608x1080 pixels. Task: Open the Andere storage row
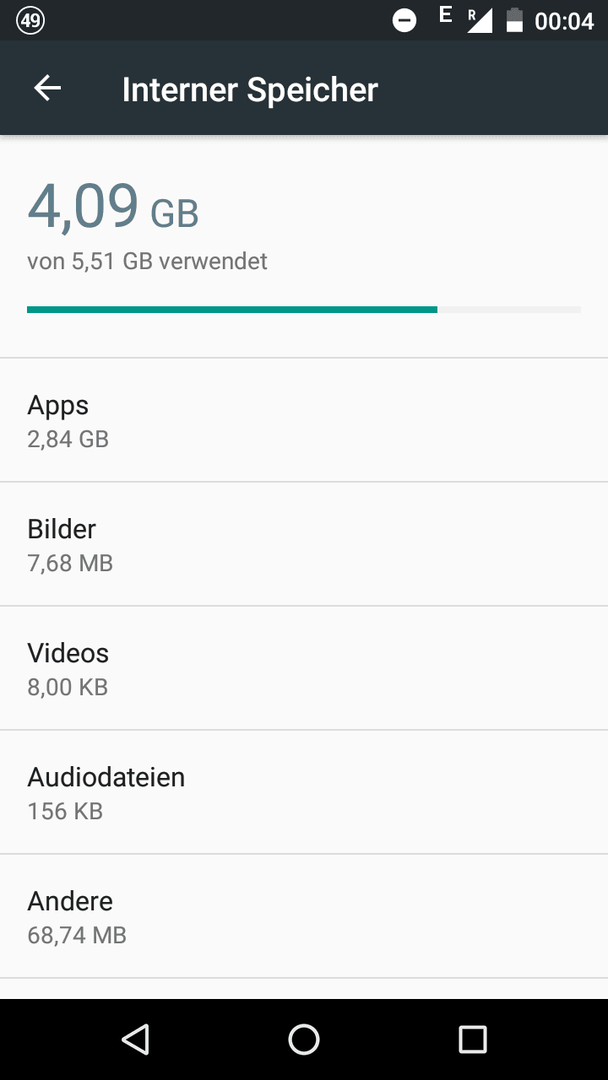click(x=304, y=916)
